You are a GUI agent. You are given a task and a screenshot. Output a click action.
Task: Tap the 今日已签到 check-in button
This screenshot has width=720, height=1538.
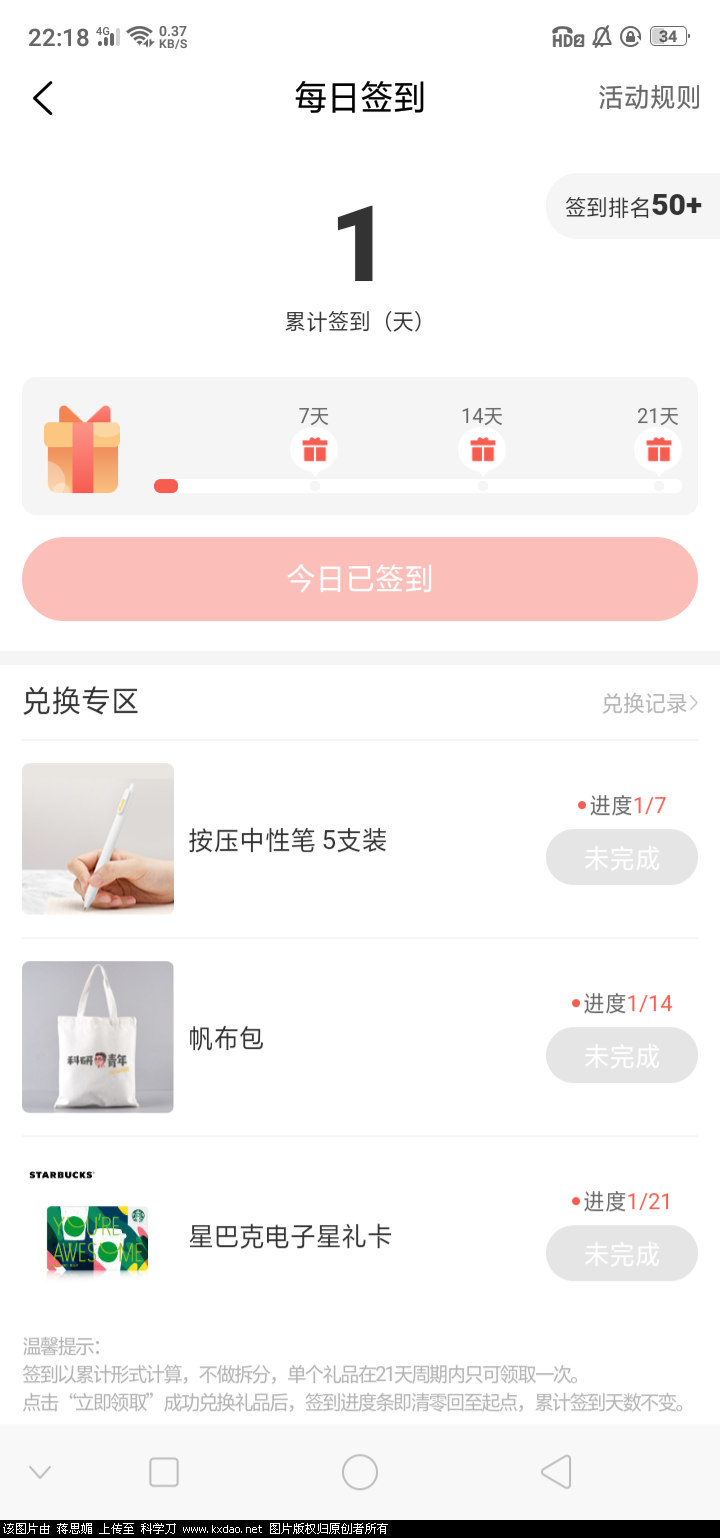(360, 579)
